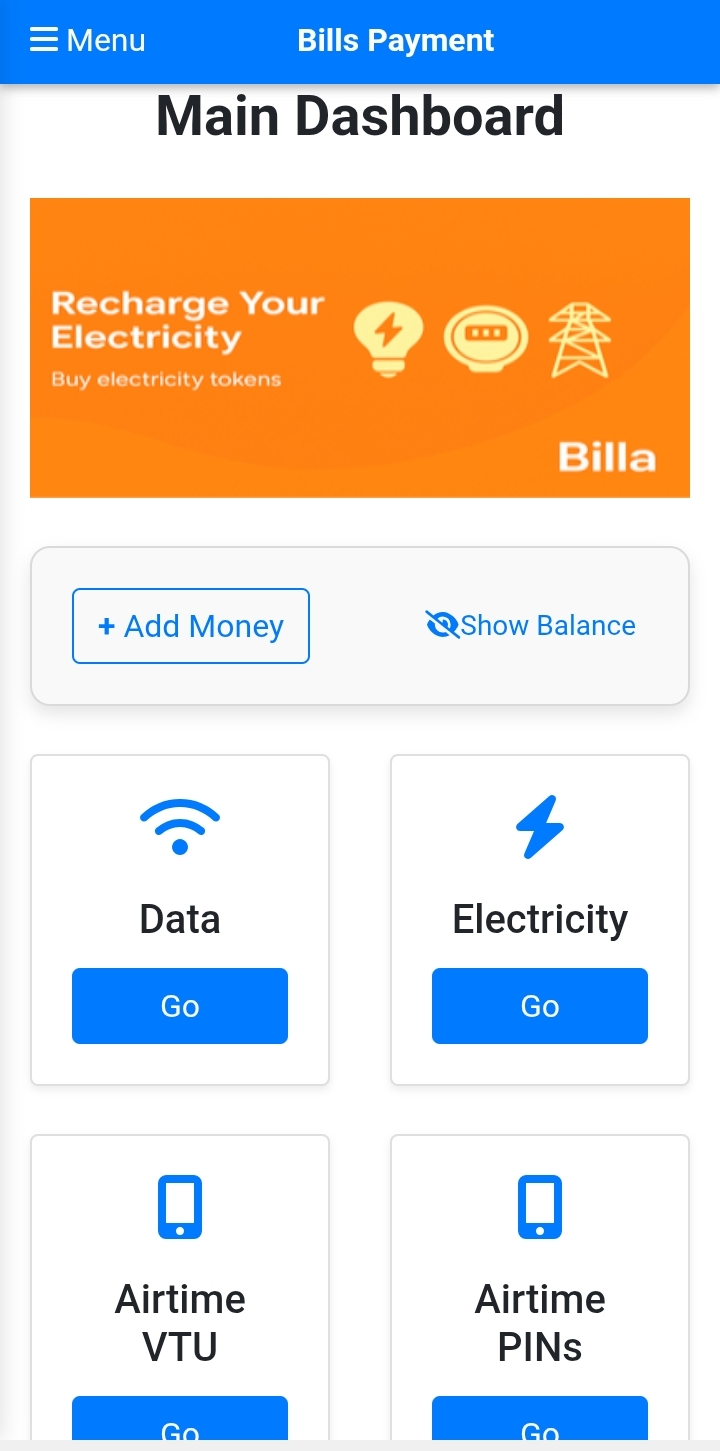720x1451 pixels.
Task: Tap Go under Electricity
Action: (540, 1006)
